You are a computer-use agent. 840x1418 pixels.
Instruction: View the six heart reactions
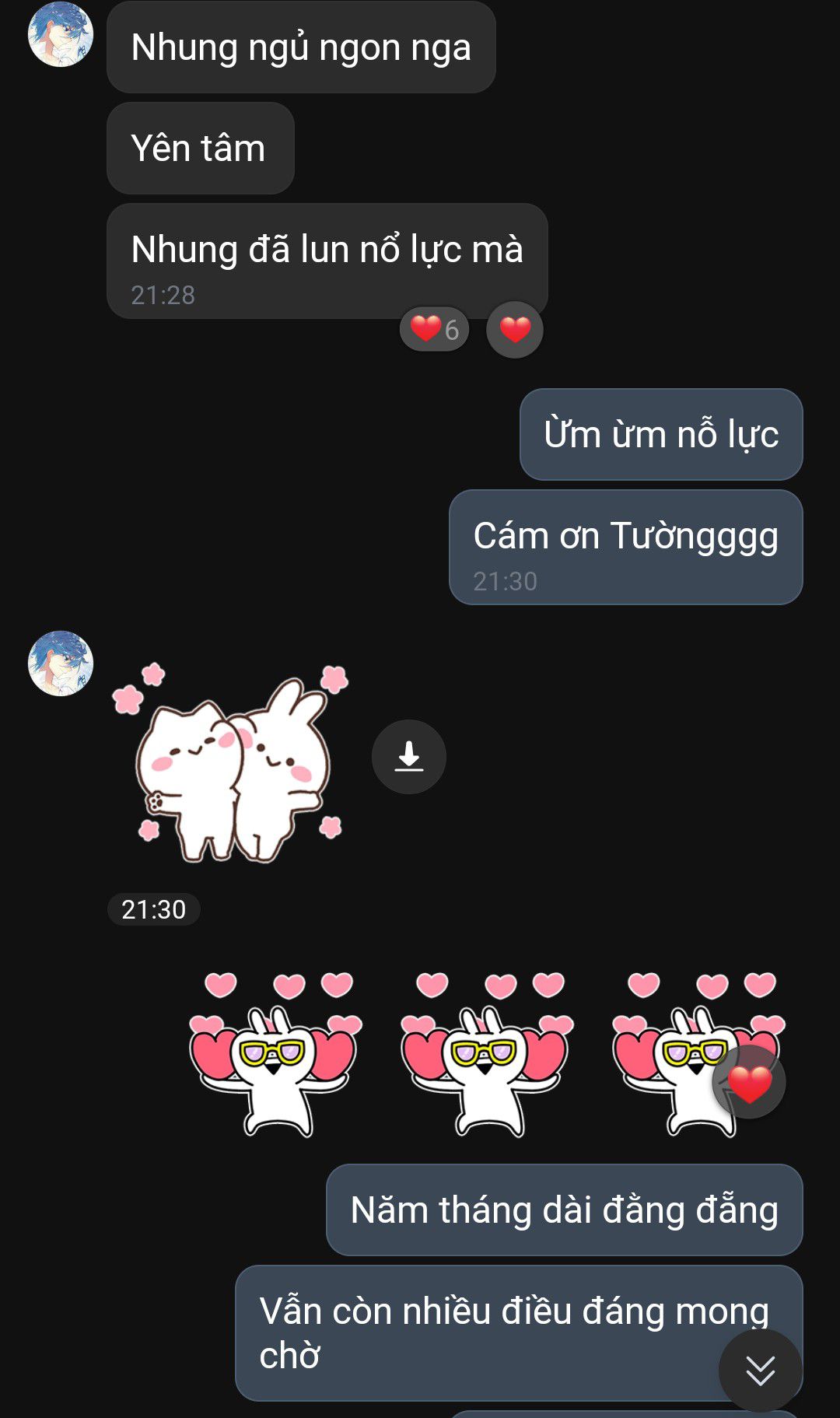pyautogui.click(x=434, y=329)
